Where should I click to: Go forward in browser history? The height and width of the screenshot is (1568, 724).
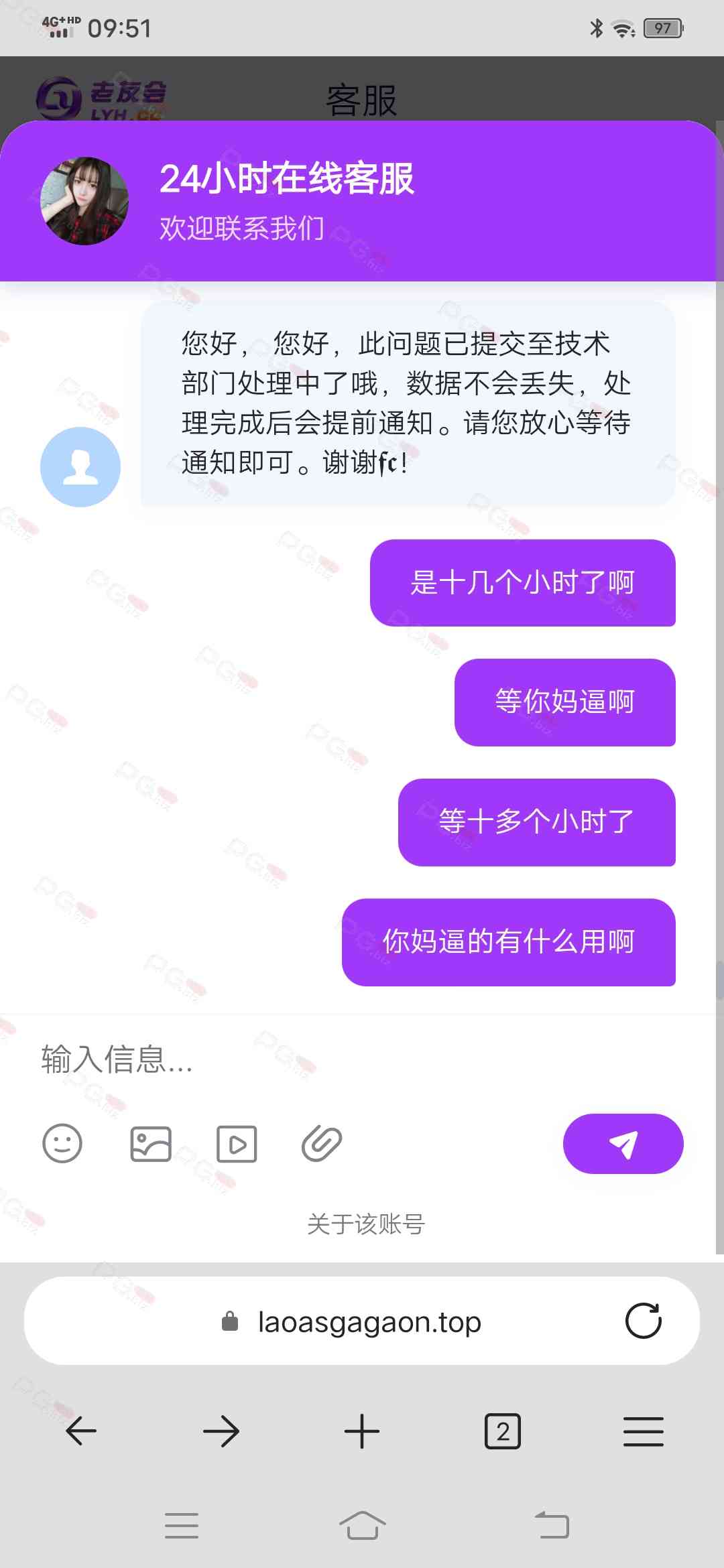coord(221,1431)
